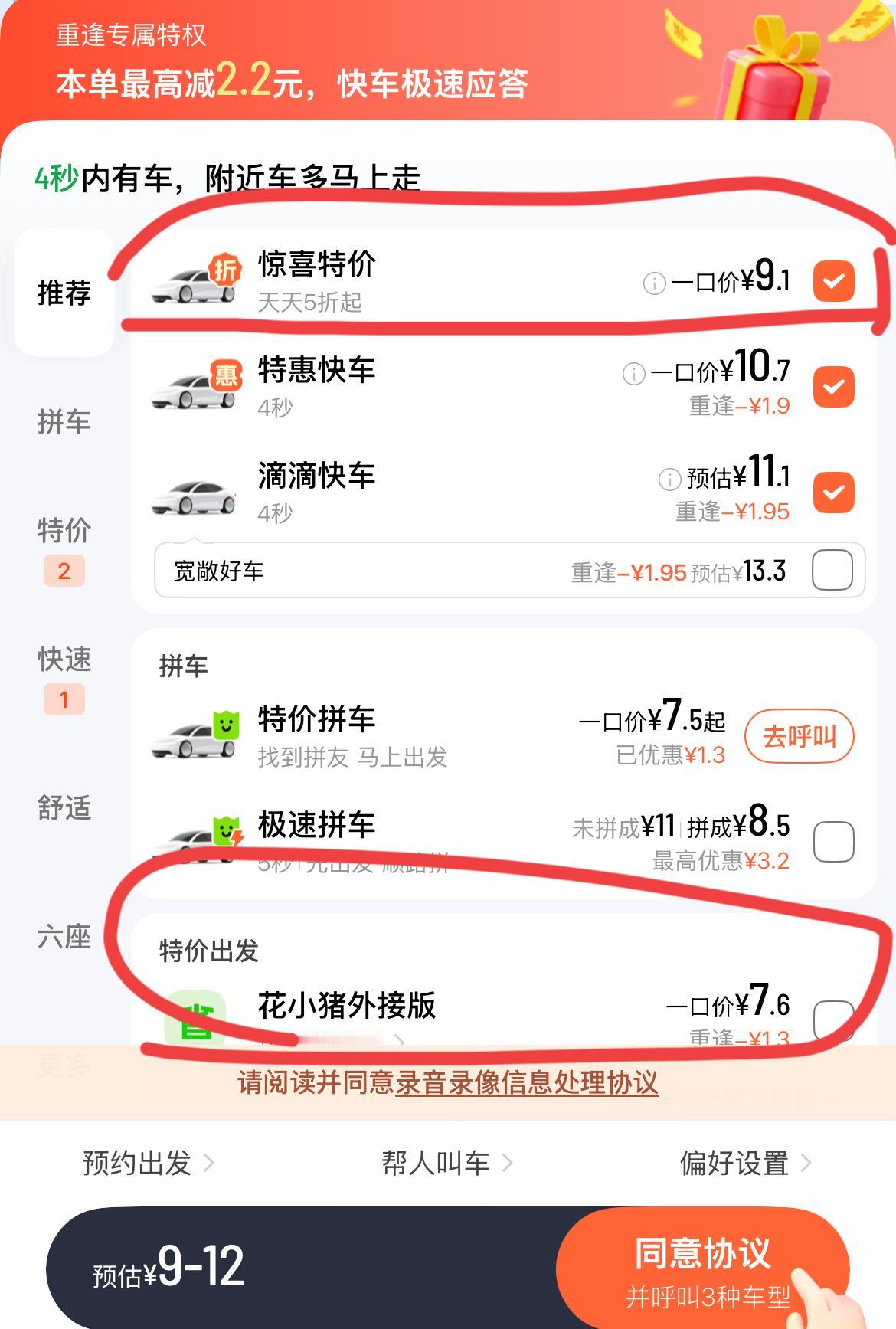Screen dimensions: 896x1329
Task: Tap 去呼叫 for 特价拼车
Action: coord(799,737)
